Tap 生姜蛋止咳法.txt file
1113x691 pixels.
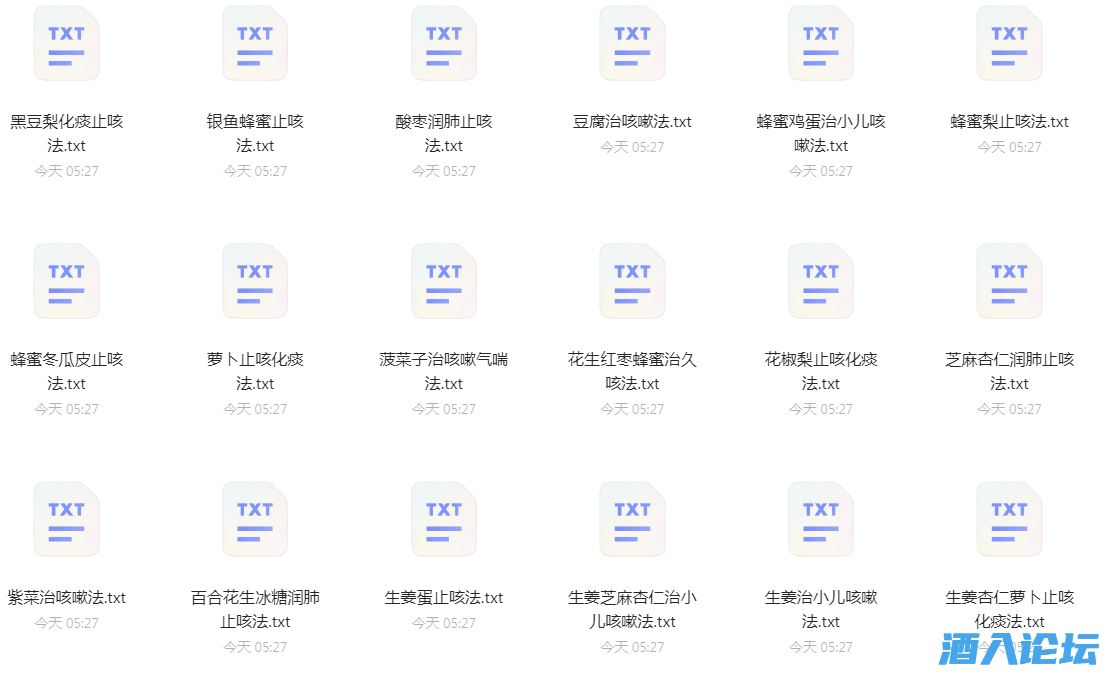coord(444,520)
